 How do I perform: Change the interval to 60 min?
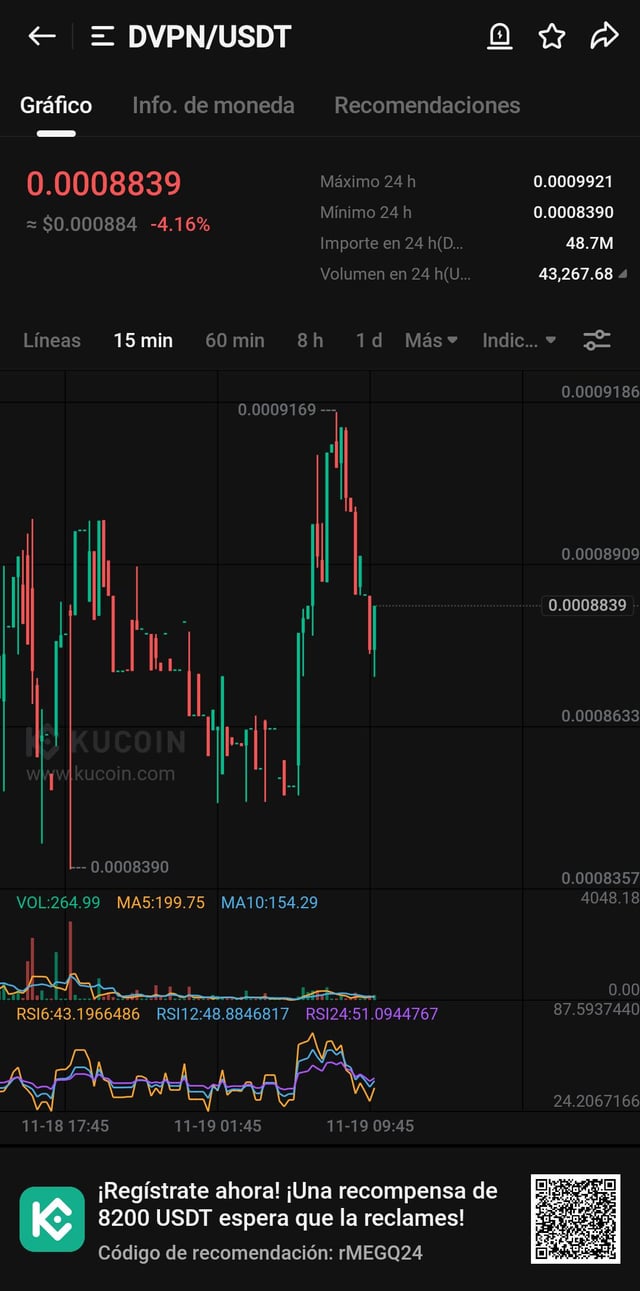coord(235,340)
